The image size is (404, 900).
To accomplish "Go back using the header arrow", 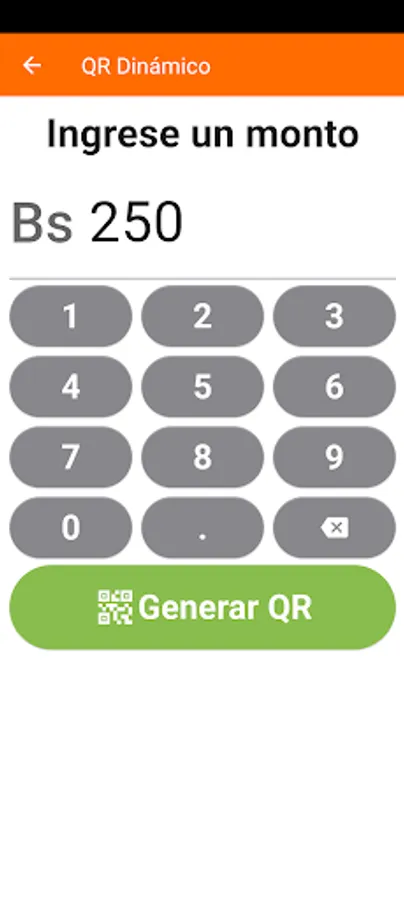I will [x=32, y=66].
